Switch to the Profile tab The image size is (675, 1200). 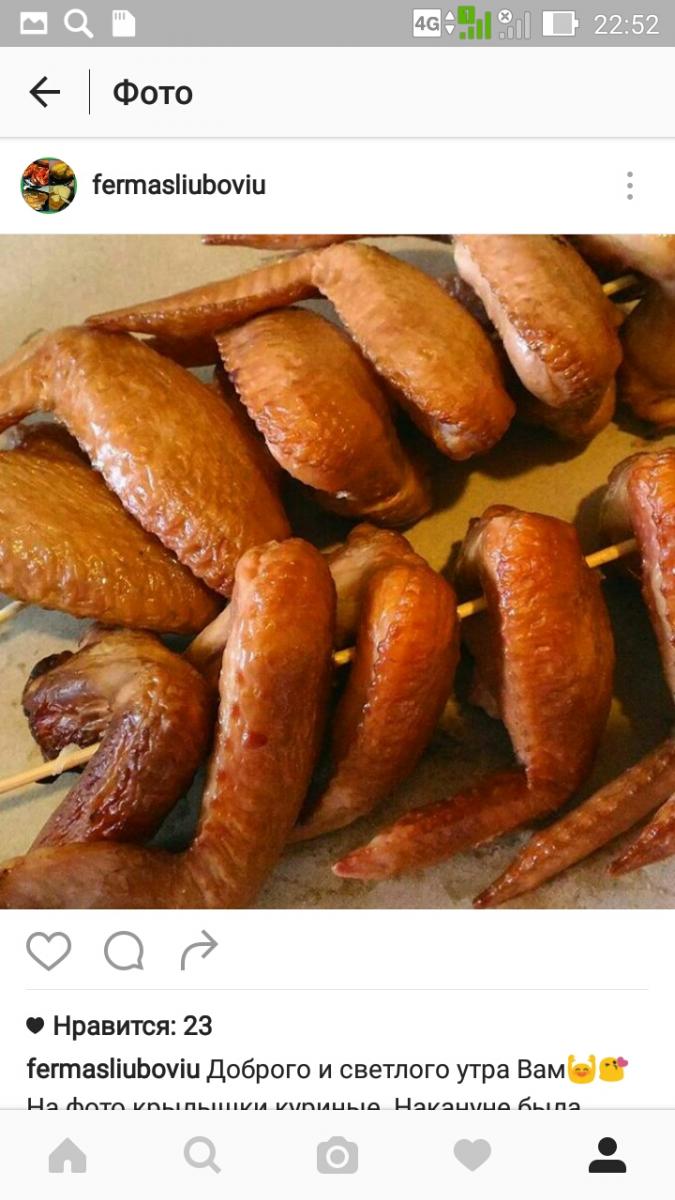(607, 1156)
